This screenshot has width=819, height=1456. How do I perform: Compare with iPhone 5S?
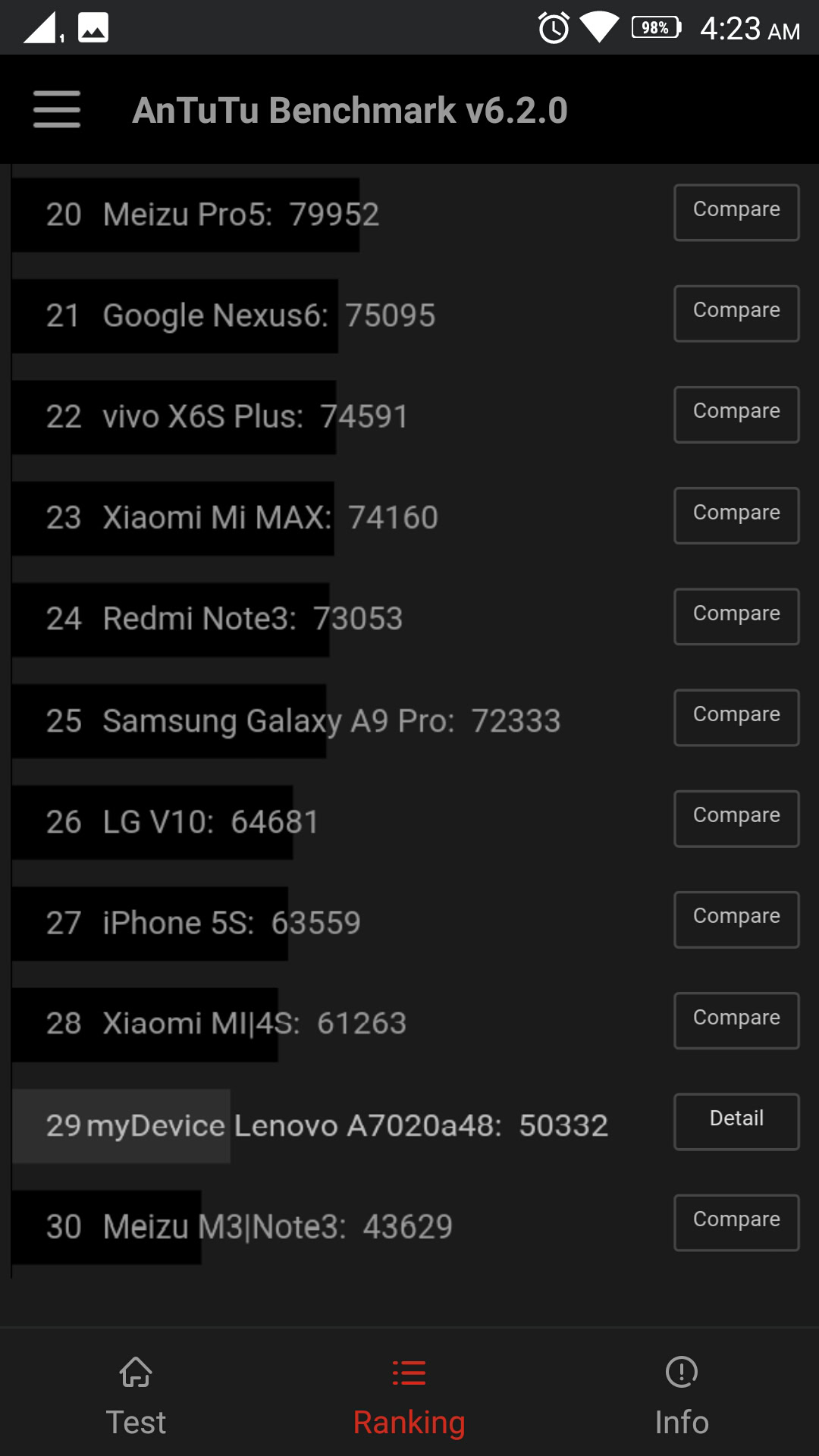736,919
